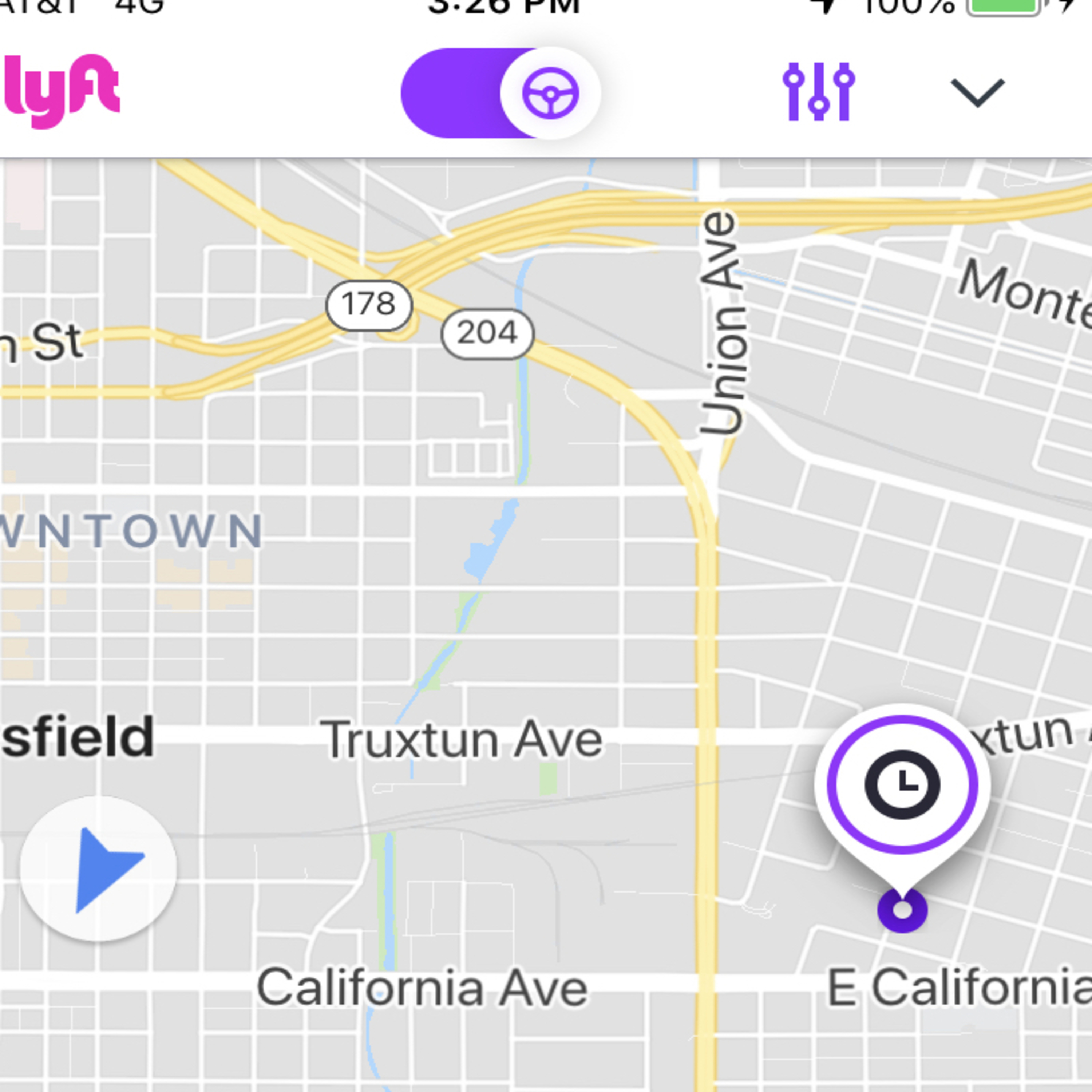Recenter map with the blue navigation arrow
Screen dimensions: 1092x1092
click(98, 869)
